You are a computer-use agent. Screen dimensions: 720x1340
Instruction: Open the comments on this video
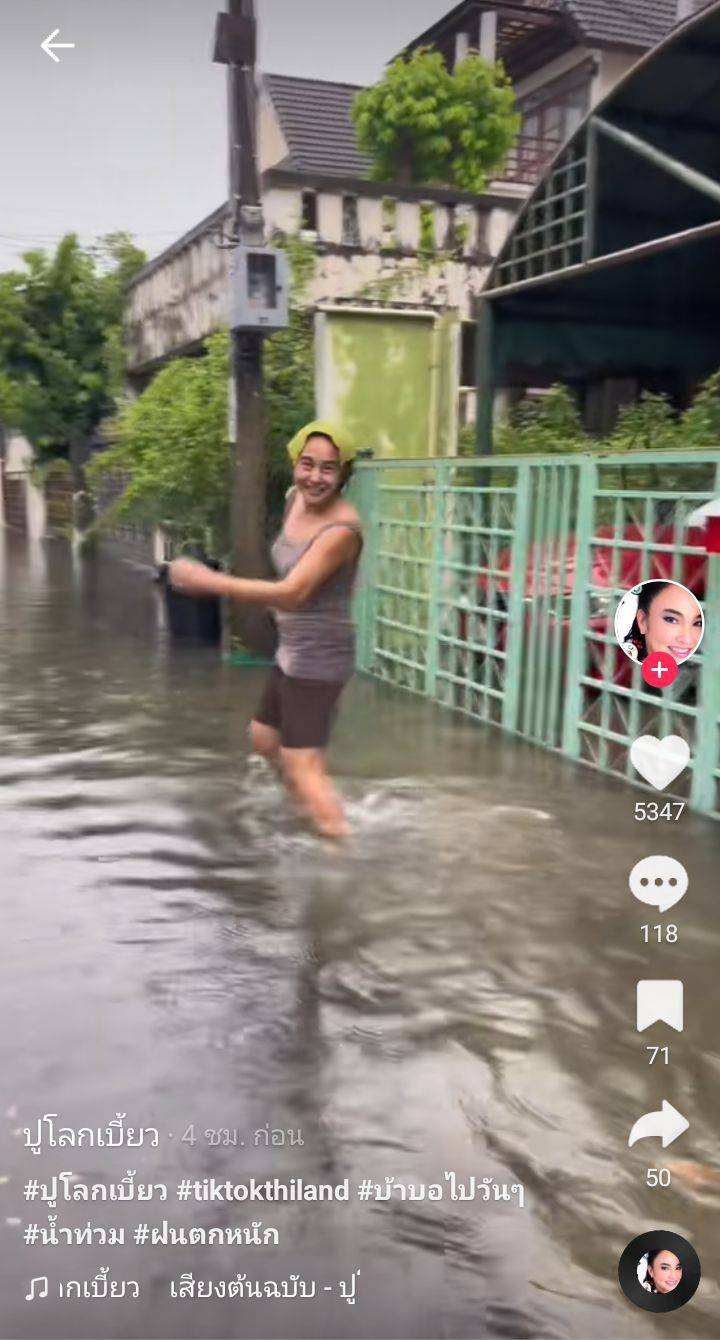658,884
